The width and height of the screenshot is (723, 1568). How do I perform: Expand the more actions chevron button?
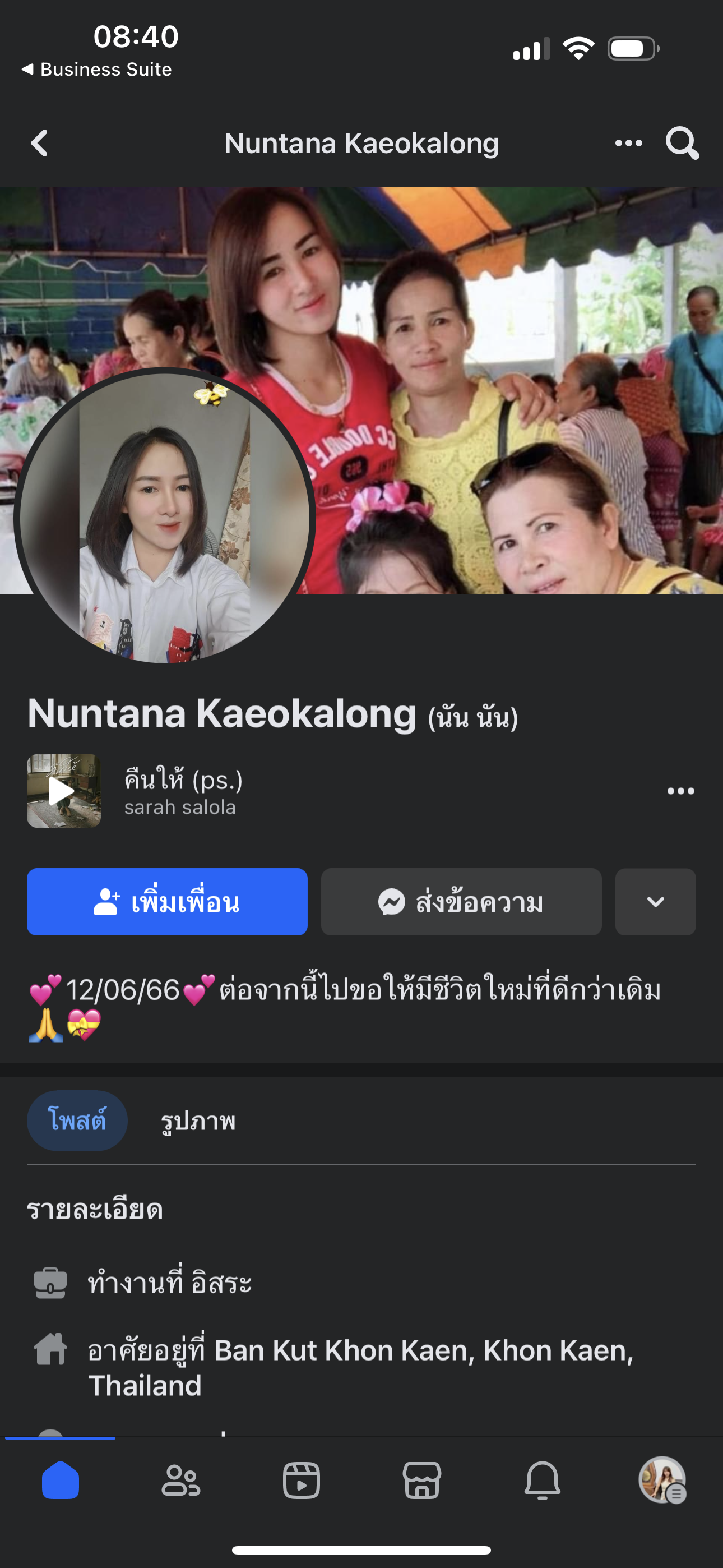655,901
